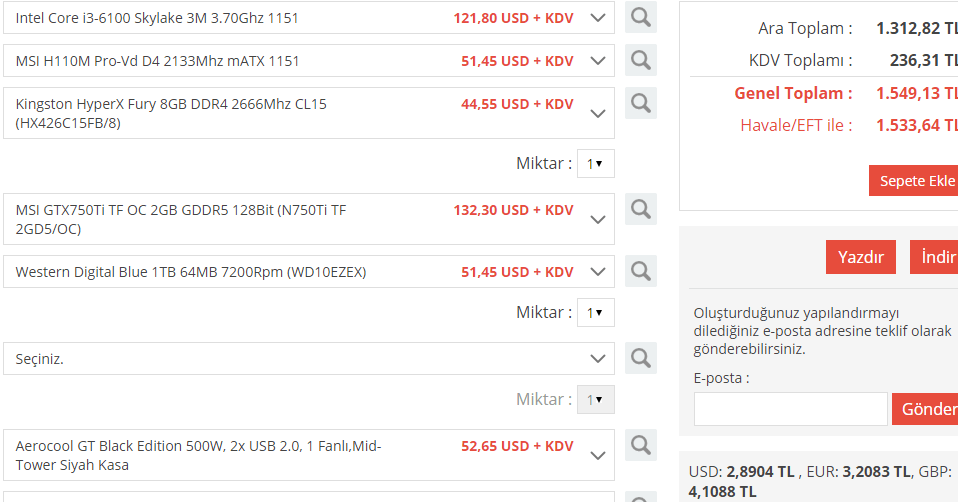Search next to Intel Core i3-6100 row
Screen dimensions: 958x502
coord(641,17)
